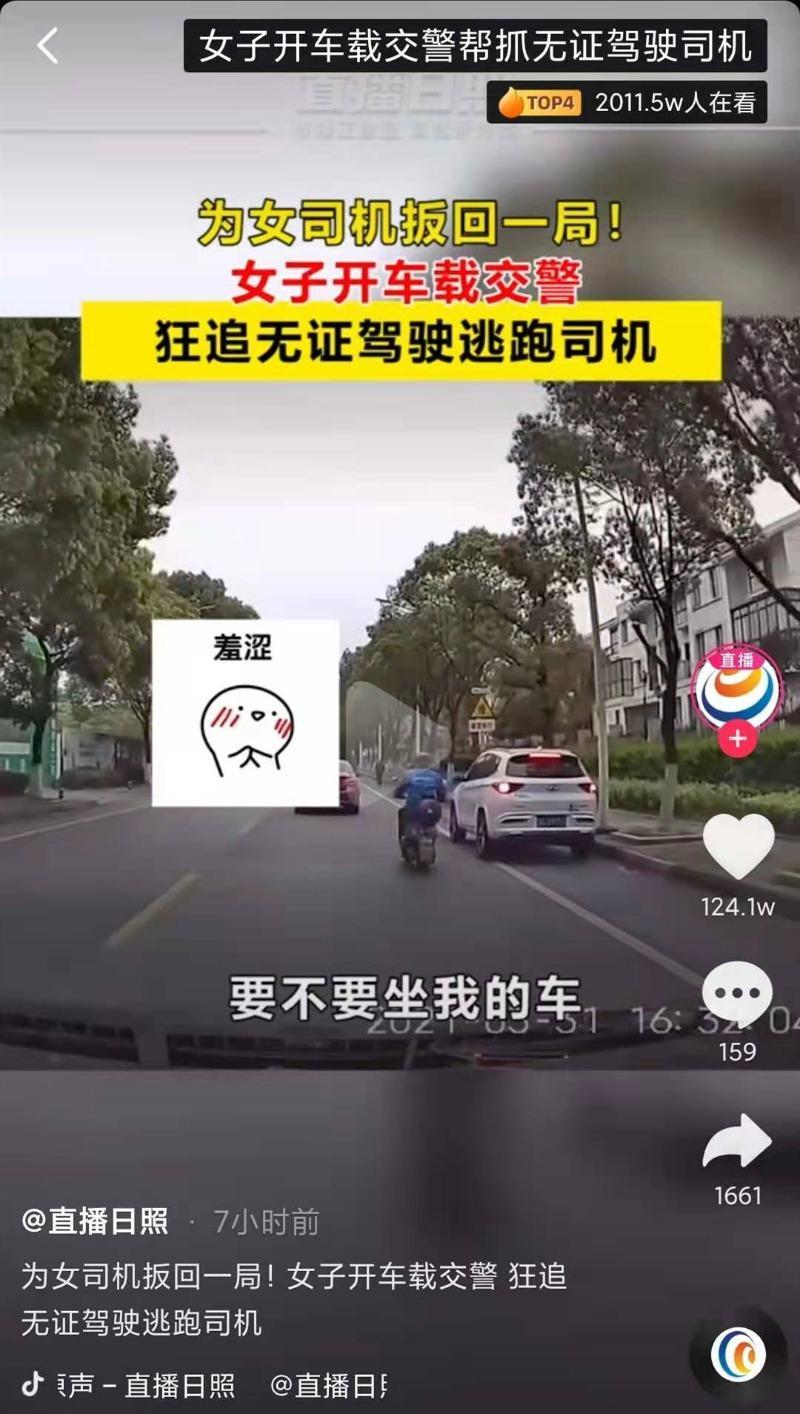
Task: Like this video with the heart icon
Action: [738, 847]
